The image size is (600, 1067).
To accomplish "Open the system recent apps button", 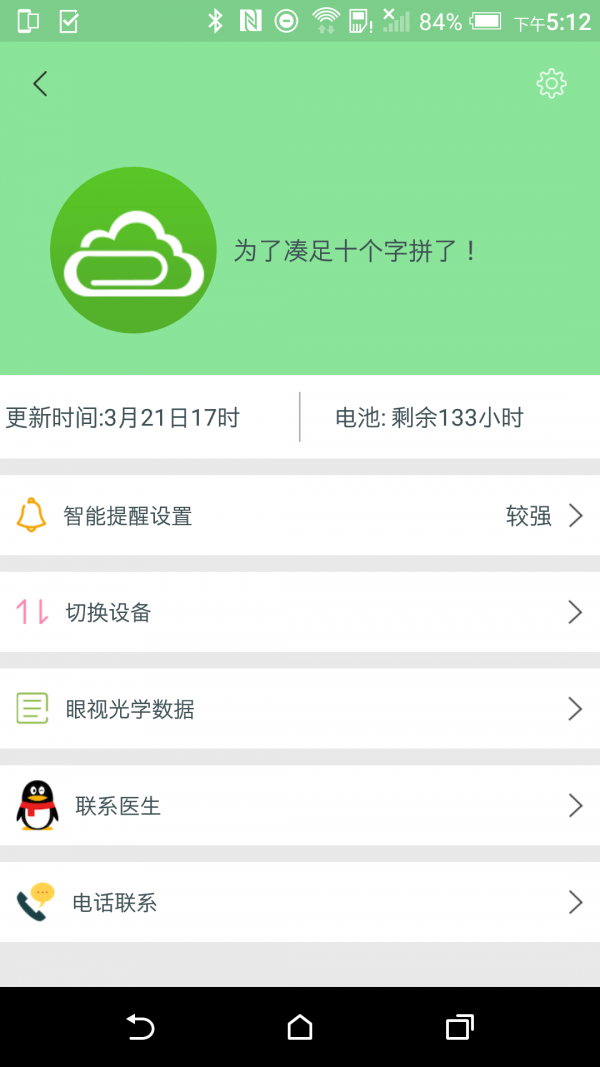I will 459,1028.
